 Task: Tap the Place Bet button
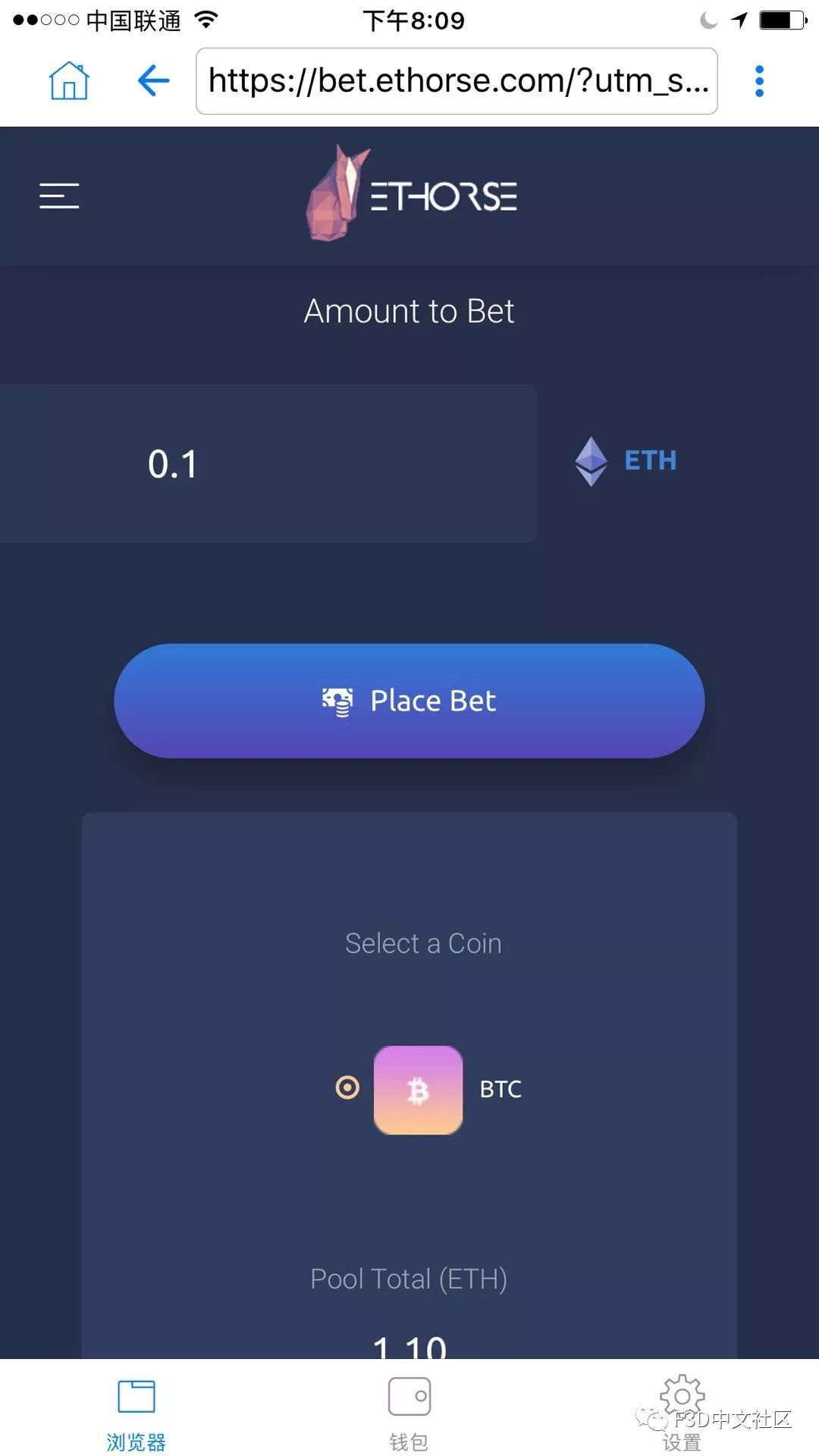coord(409,701)
